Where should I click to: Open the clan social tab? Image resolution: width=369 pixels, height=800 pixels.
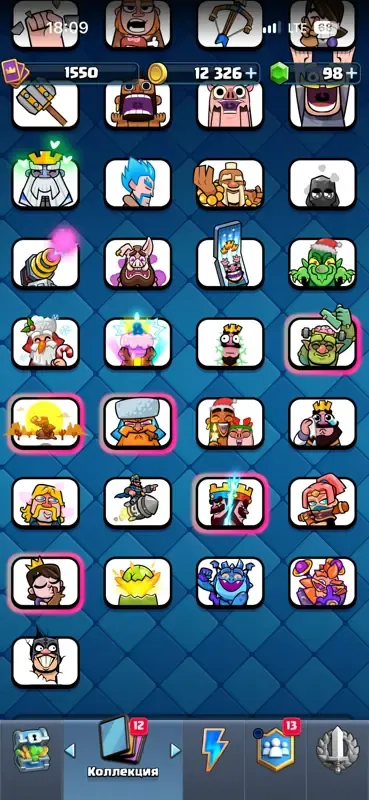[276, 747]
